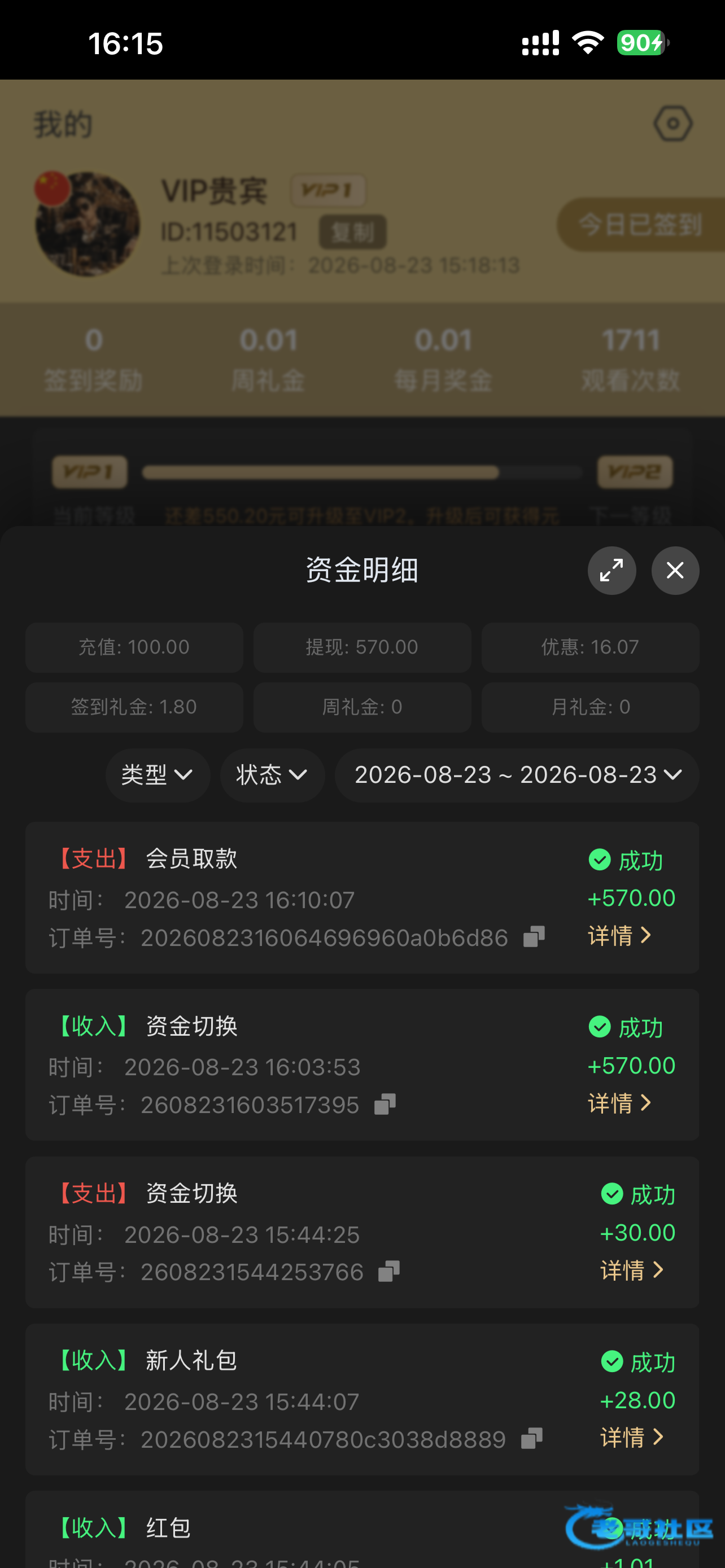
Task: Open the 类型 filter dropdown
Action: pyautogui.click(x=158, y=775)
